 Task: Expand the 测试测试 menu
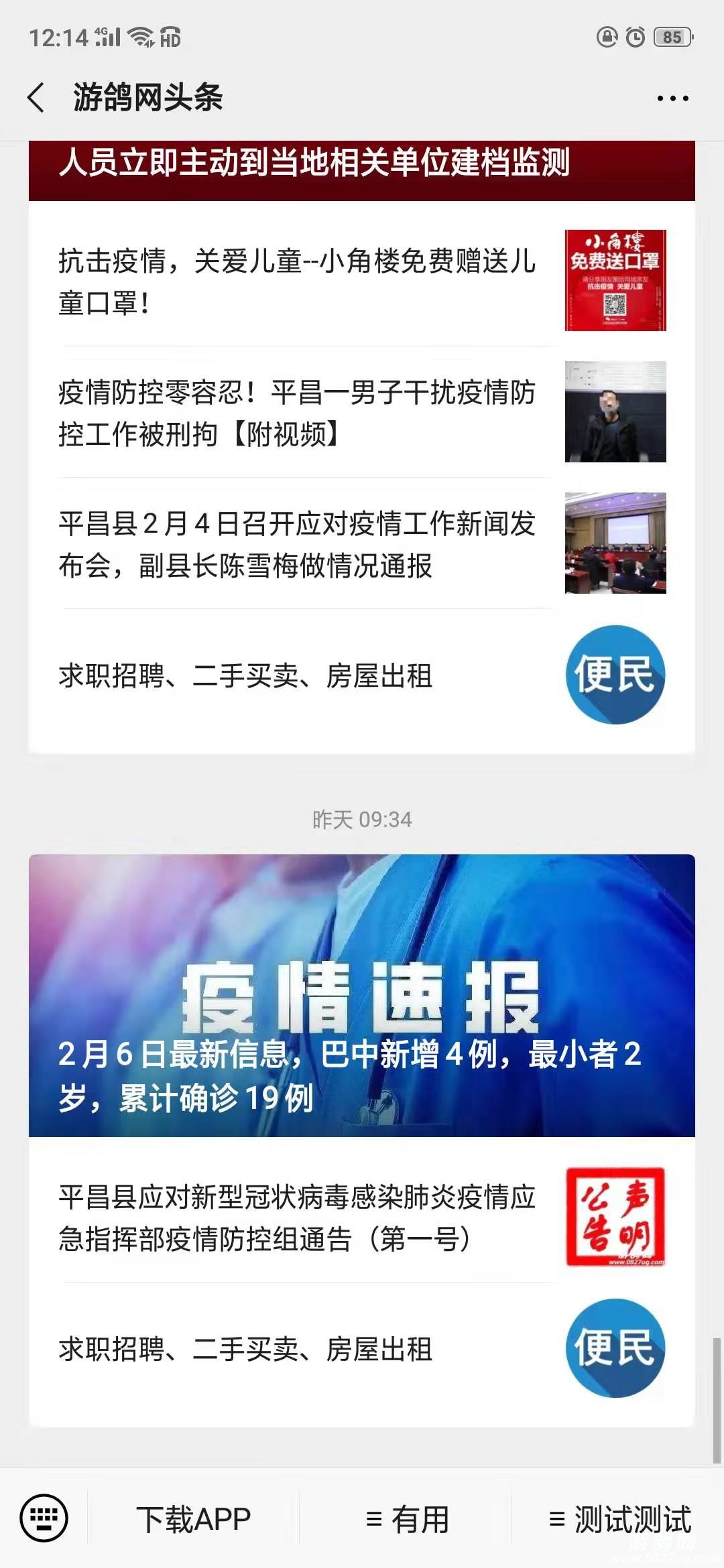(x=619, y=1519)
